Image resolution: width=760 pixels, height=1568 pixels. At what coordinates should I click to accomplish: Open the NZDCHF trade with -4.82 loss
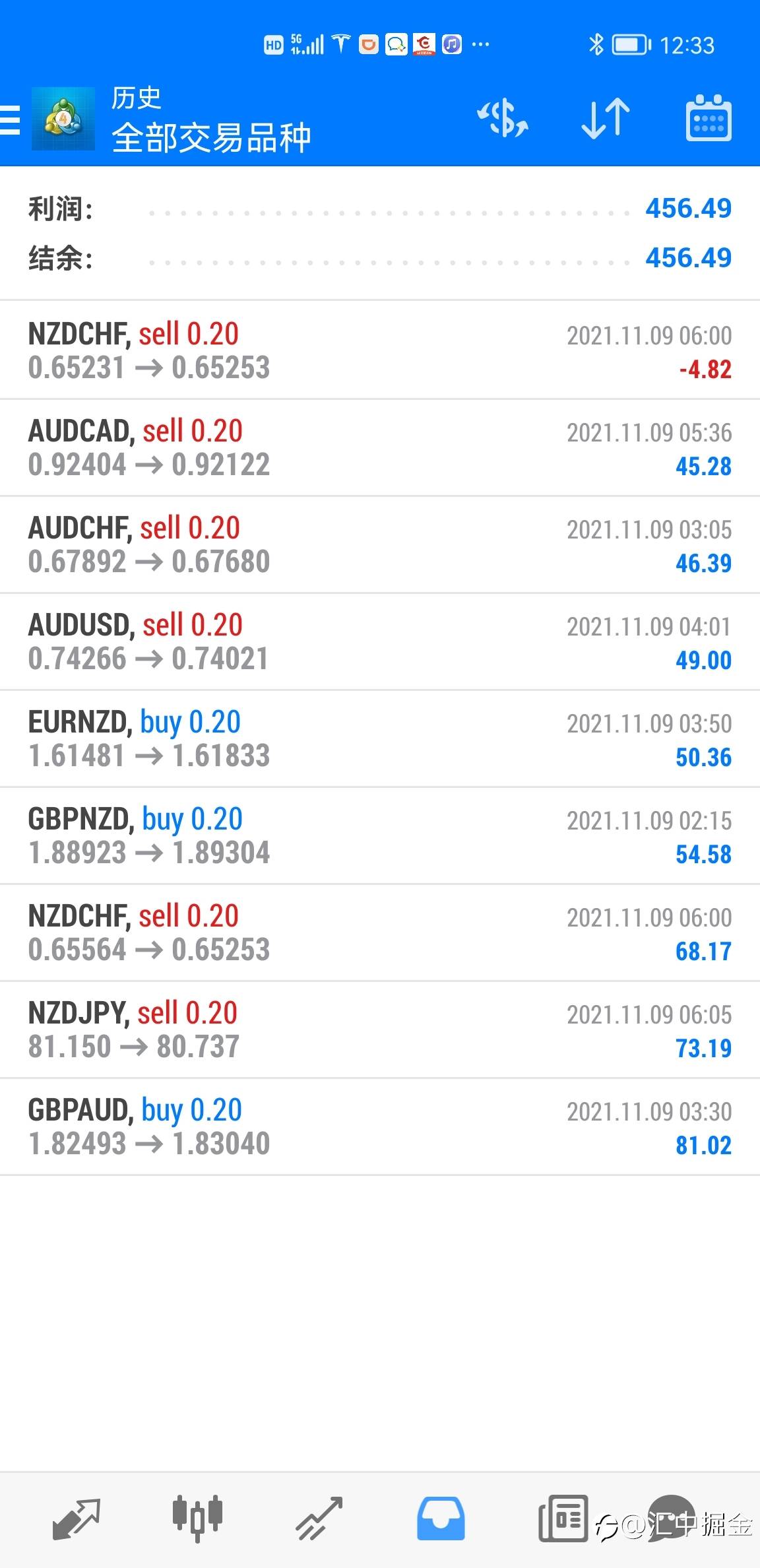click(x=380, y=350)
